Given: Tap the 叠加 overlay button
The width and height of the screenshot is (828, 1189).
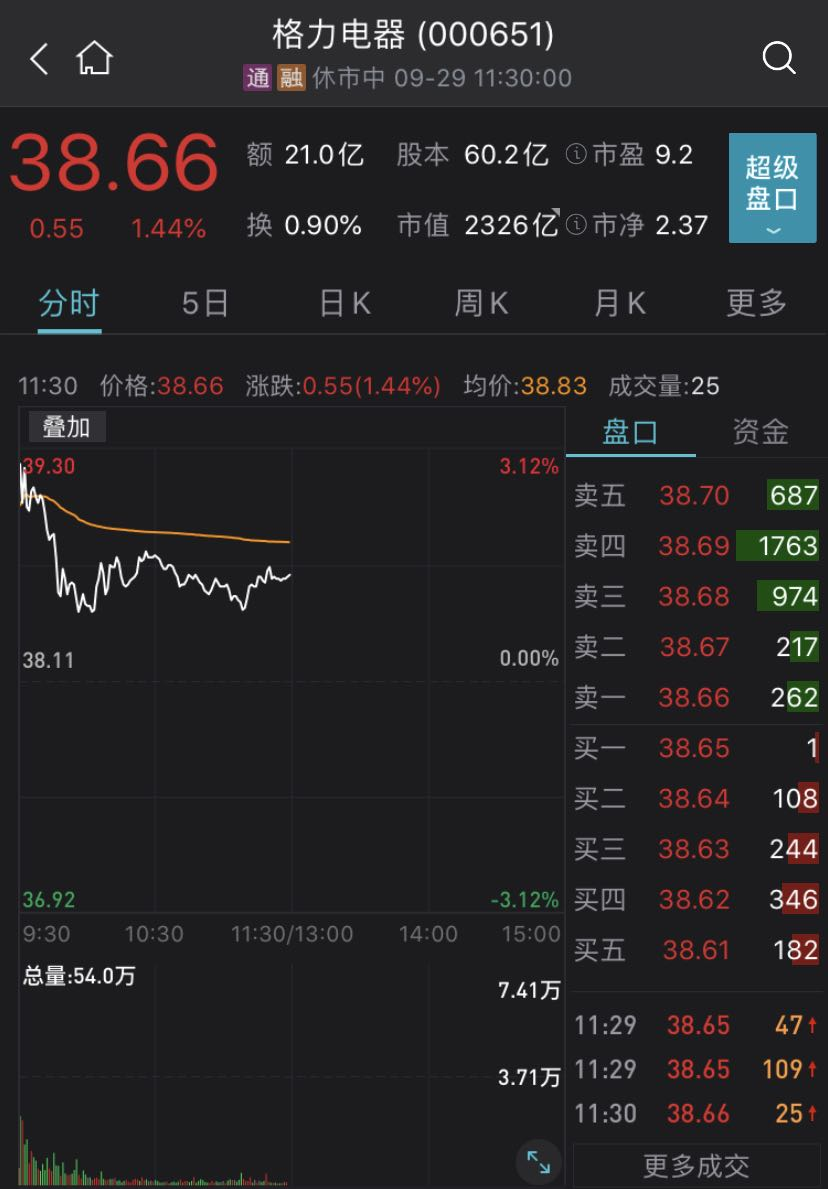Looking at the screenshot, I should 66,427.
